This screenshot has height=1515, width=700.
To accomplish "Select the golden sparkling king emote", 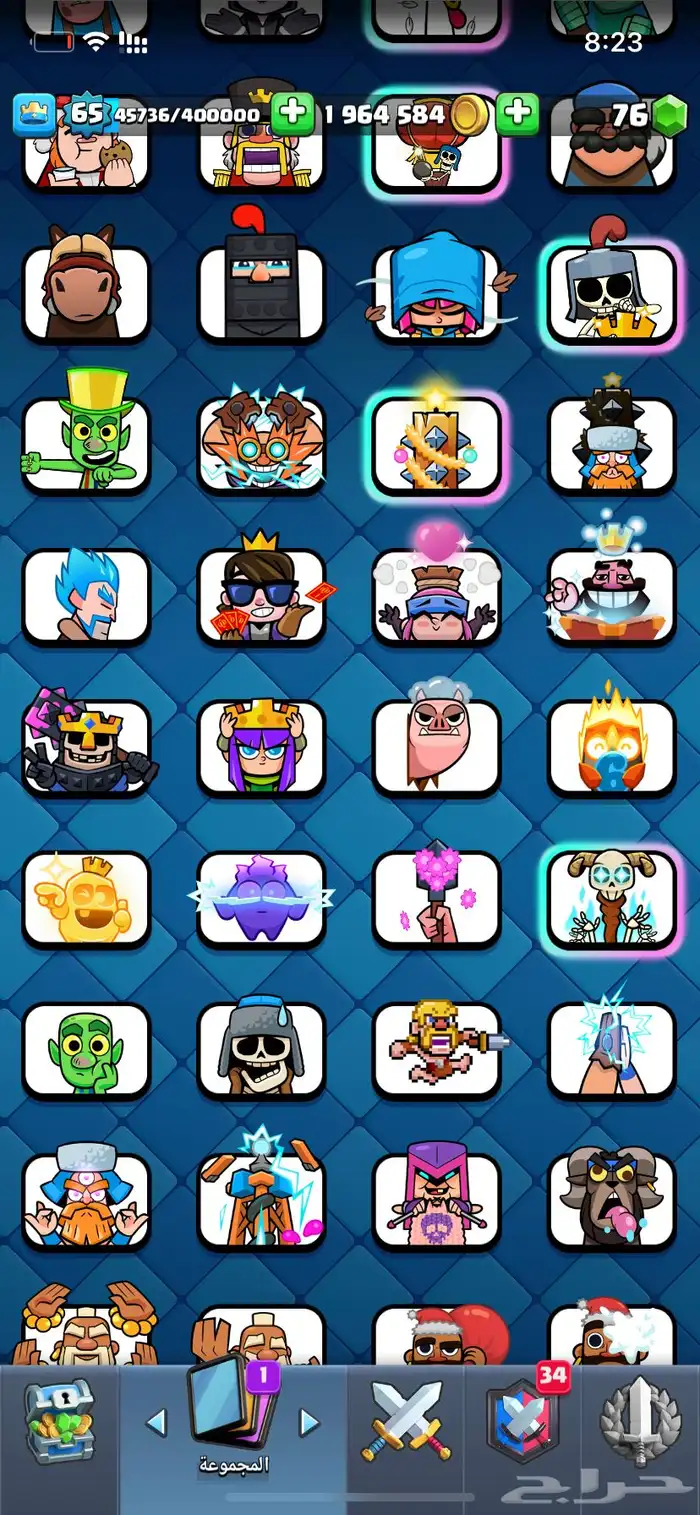I will 86,898.
